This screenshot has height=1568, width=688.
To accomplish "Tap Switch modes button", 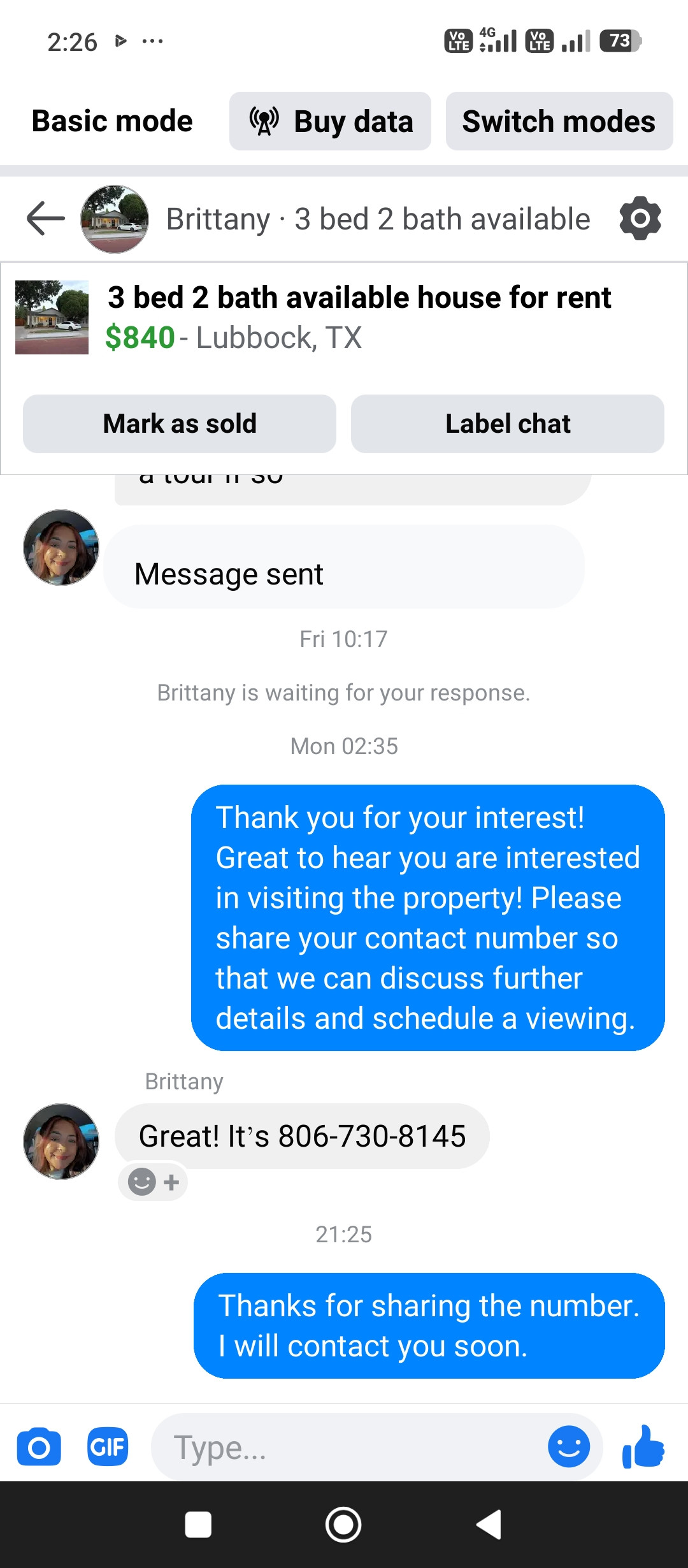I will click(x=559, y=121).
